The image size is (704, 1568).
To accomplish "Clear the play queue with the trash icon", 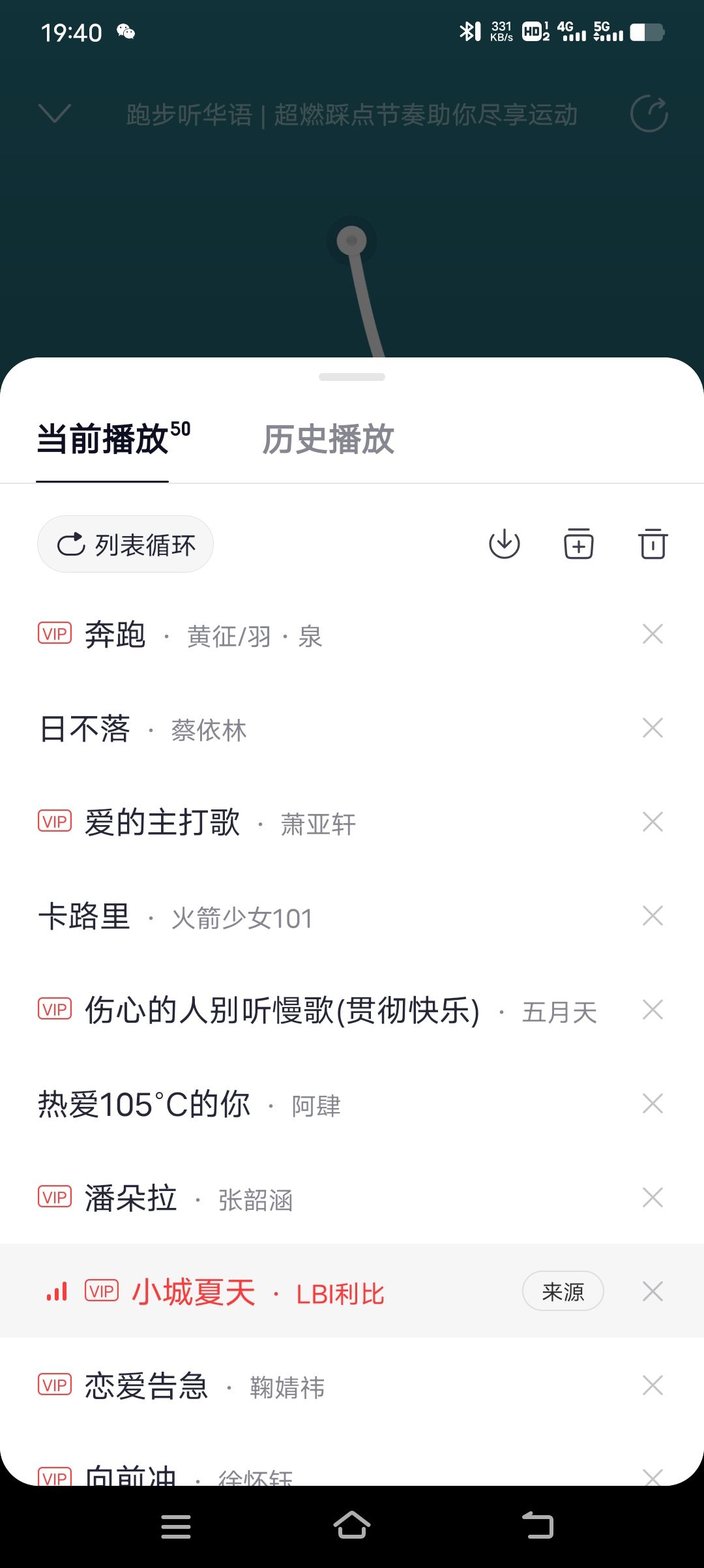I will coord(653,544).
